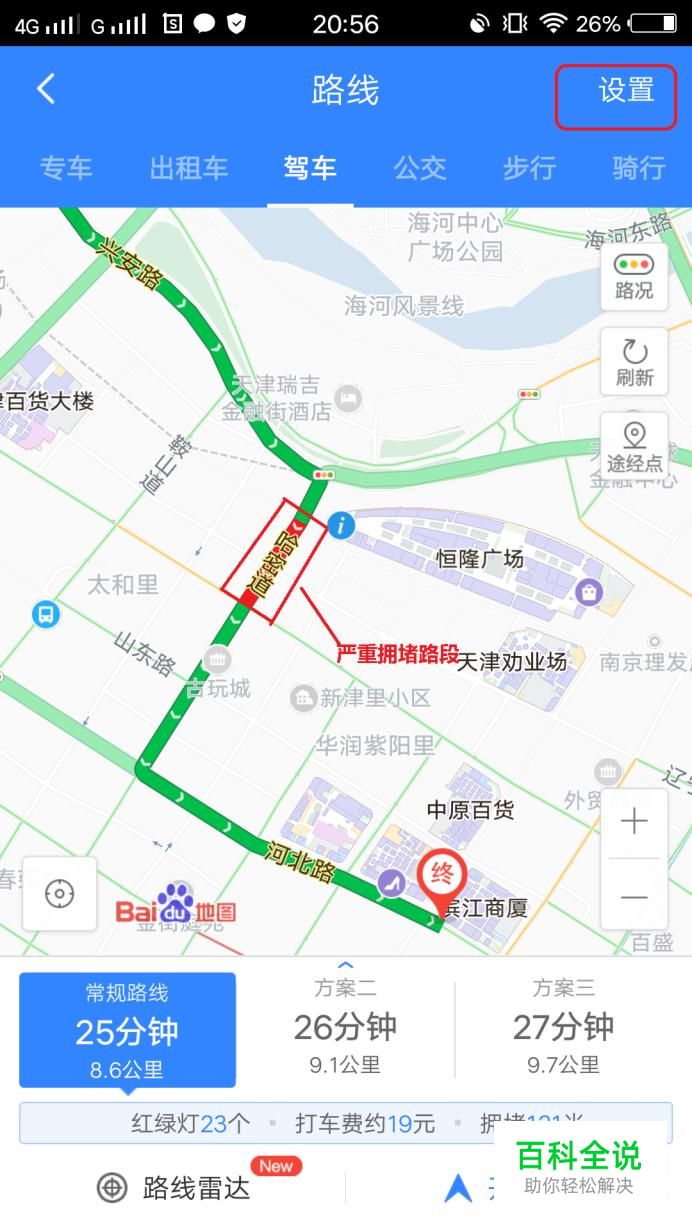Choose 方案二 26分钟 route

point(345,1028)
